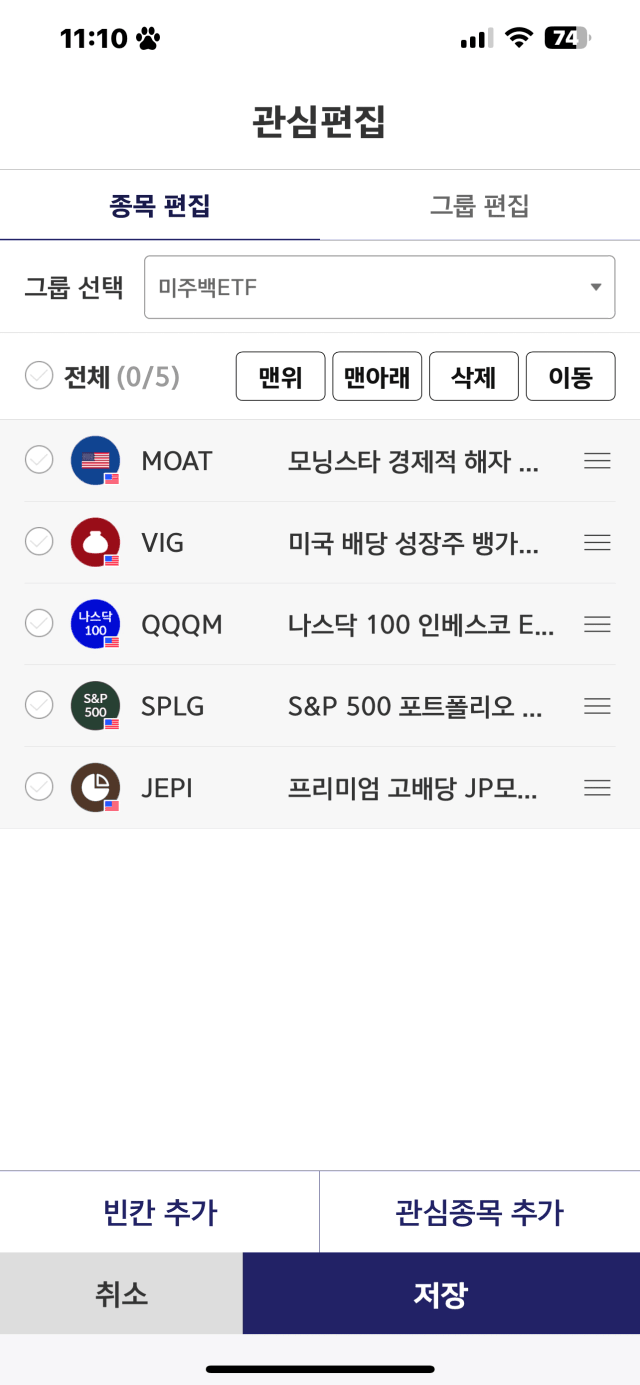Tap the 맨위 button
Image resolution: width=640 pixels, height=1385 pixels.
click(281, 376)
